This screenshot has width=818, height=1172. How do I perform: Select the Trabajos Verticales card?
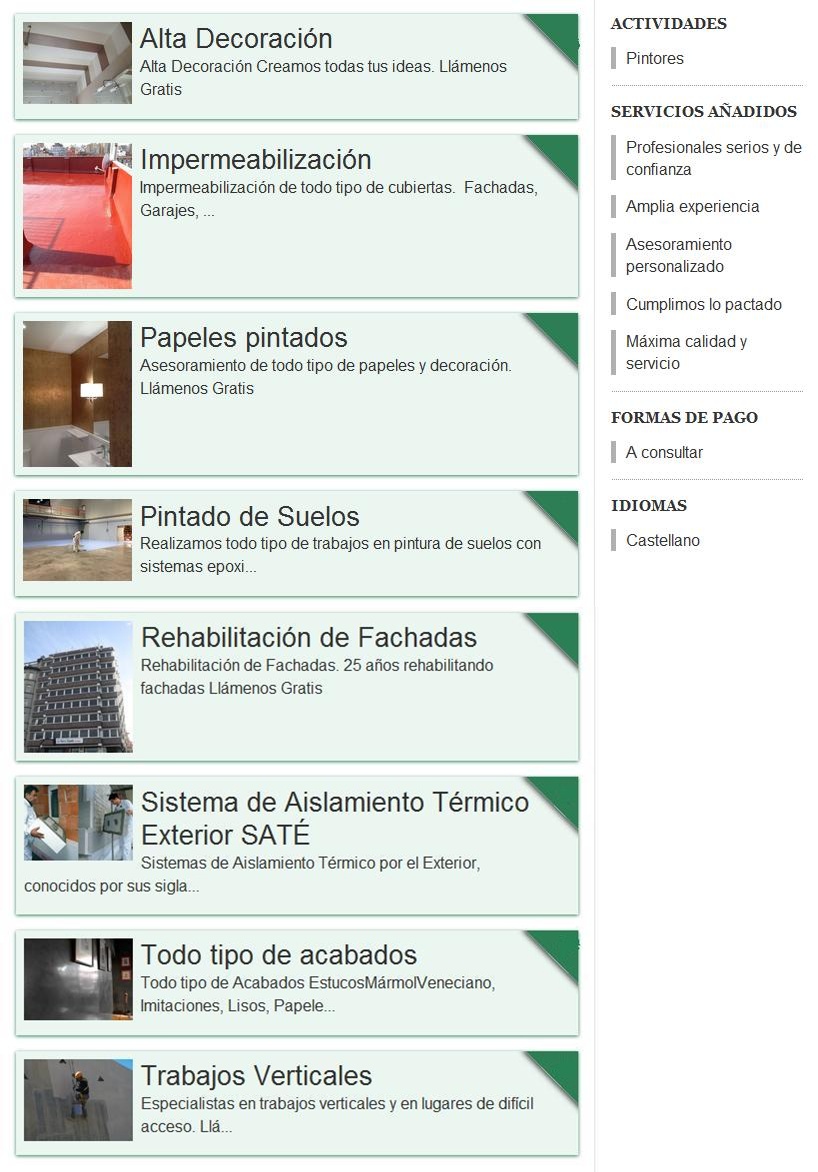point(257,1076)
